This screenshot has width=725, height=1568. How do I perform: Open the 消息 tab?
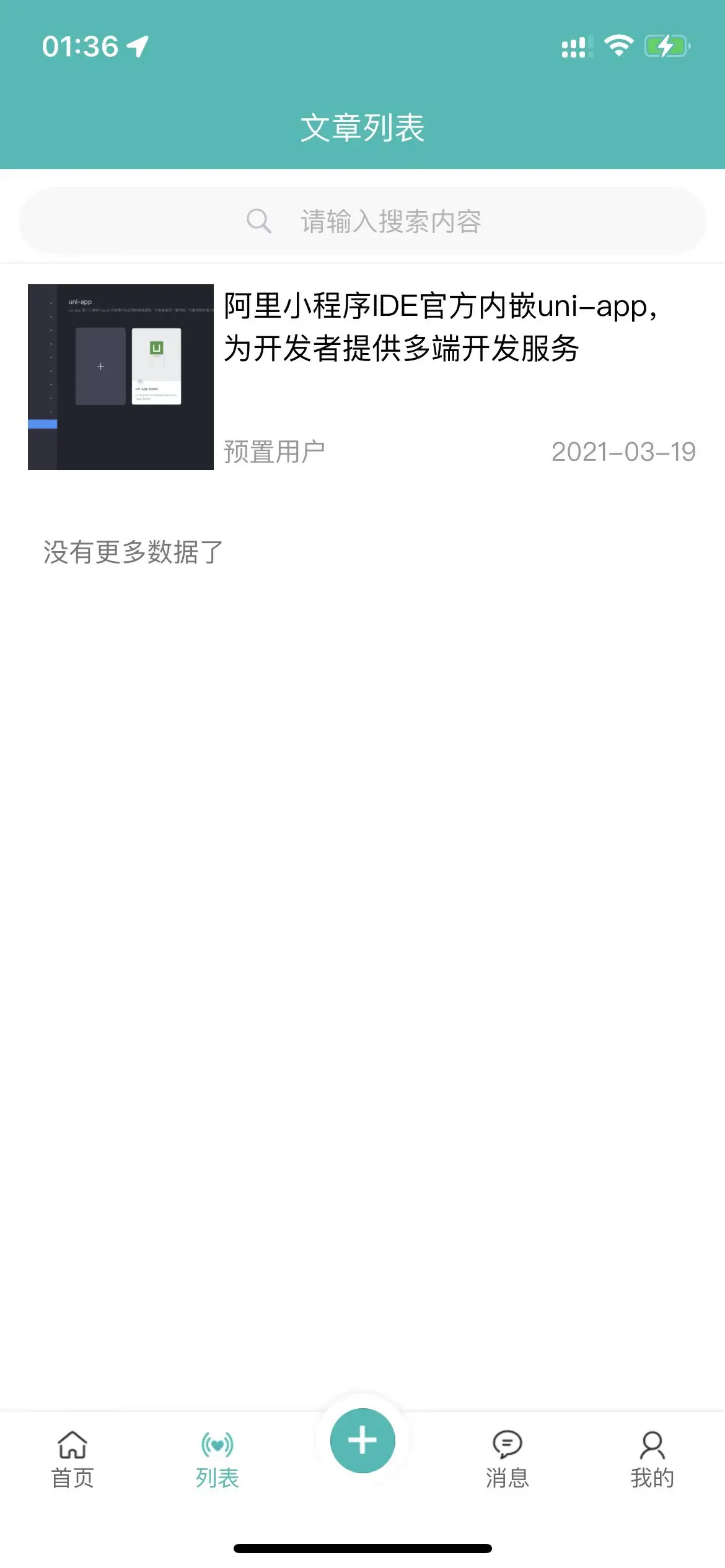(x=507, y=1459)
